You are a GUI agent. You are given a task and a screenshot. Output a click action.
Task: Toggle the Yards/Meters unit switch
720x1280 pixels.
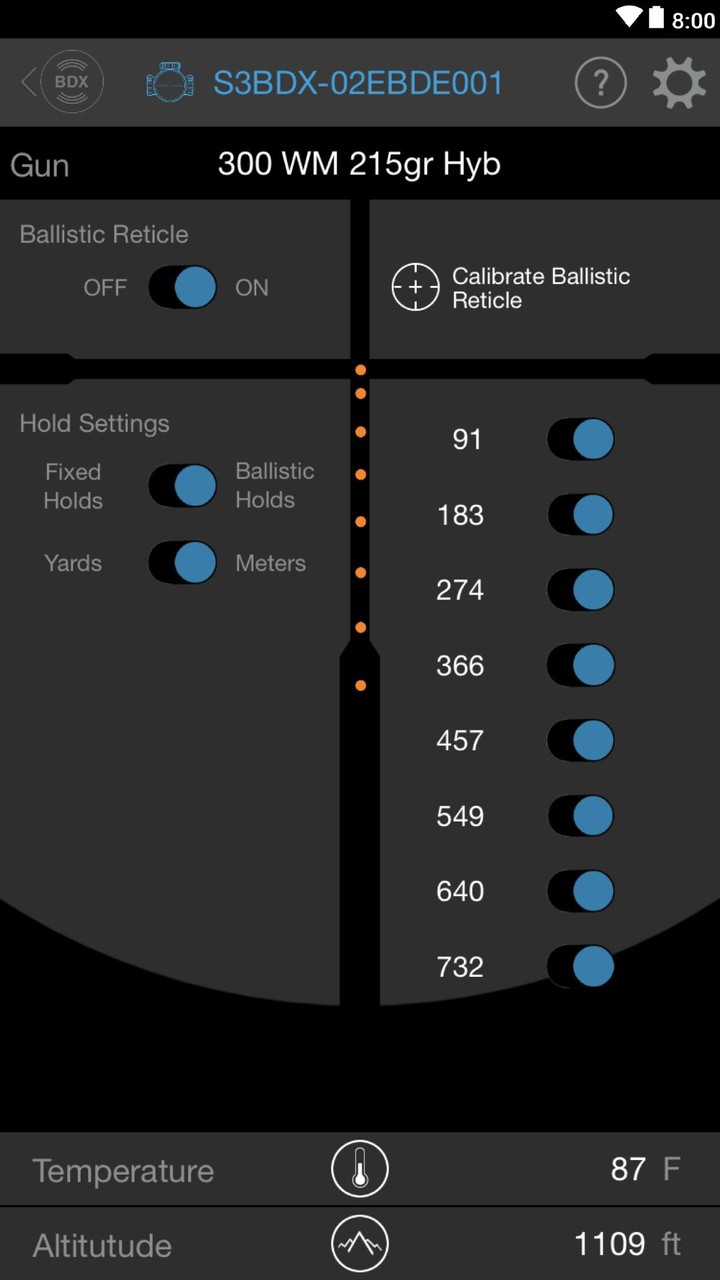point(183,563)
